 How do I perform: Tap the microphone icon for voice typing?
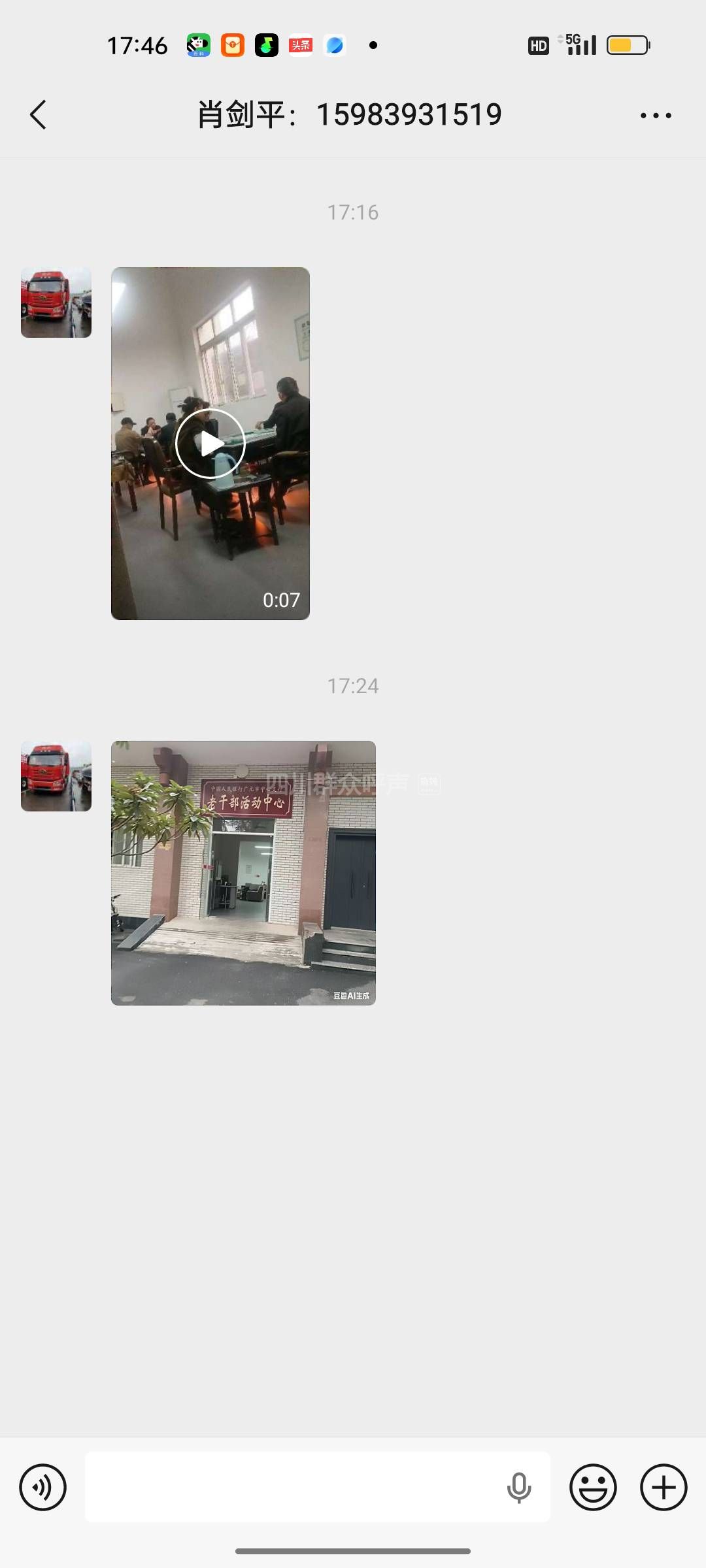[x=519, y=1488]
